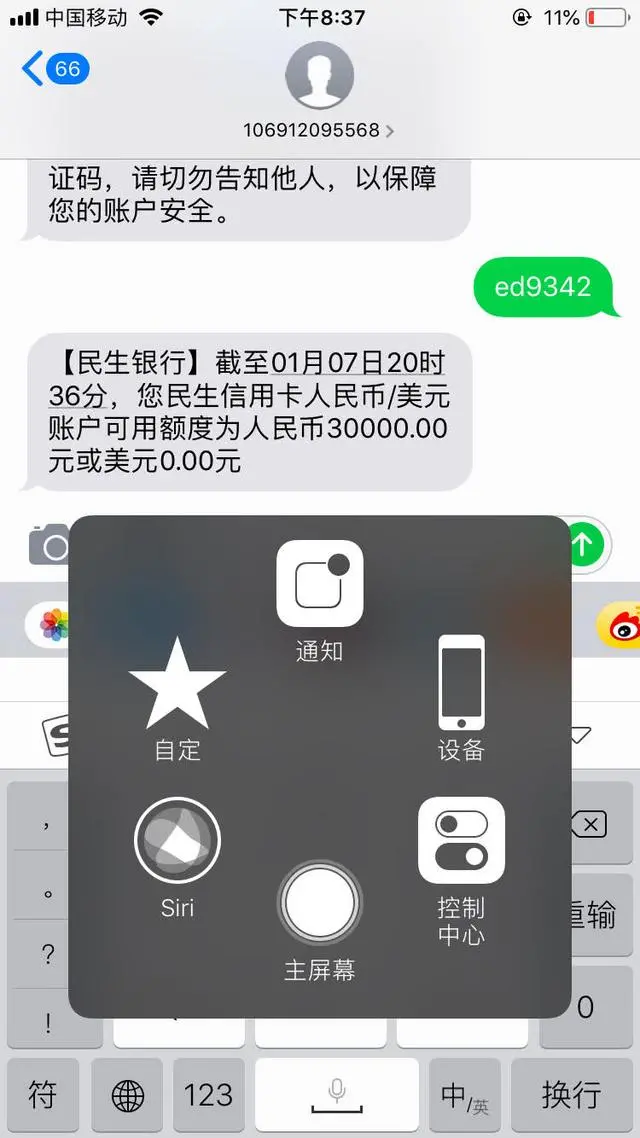Tap the 换行 return key
The height and width of the screenshot is (1138, 640).
tap(571, 1096)
